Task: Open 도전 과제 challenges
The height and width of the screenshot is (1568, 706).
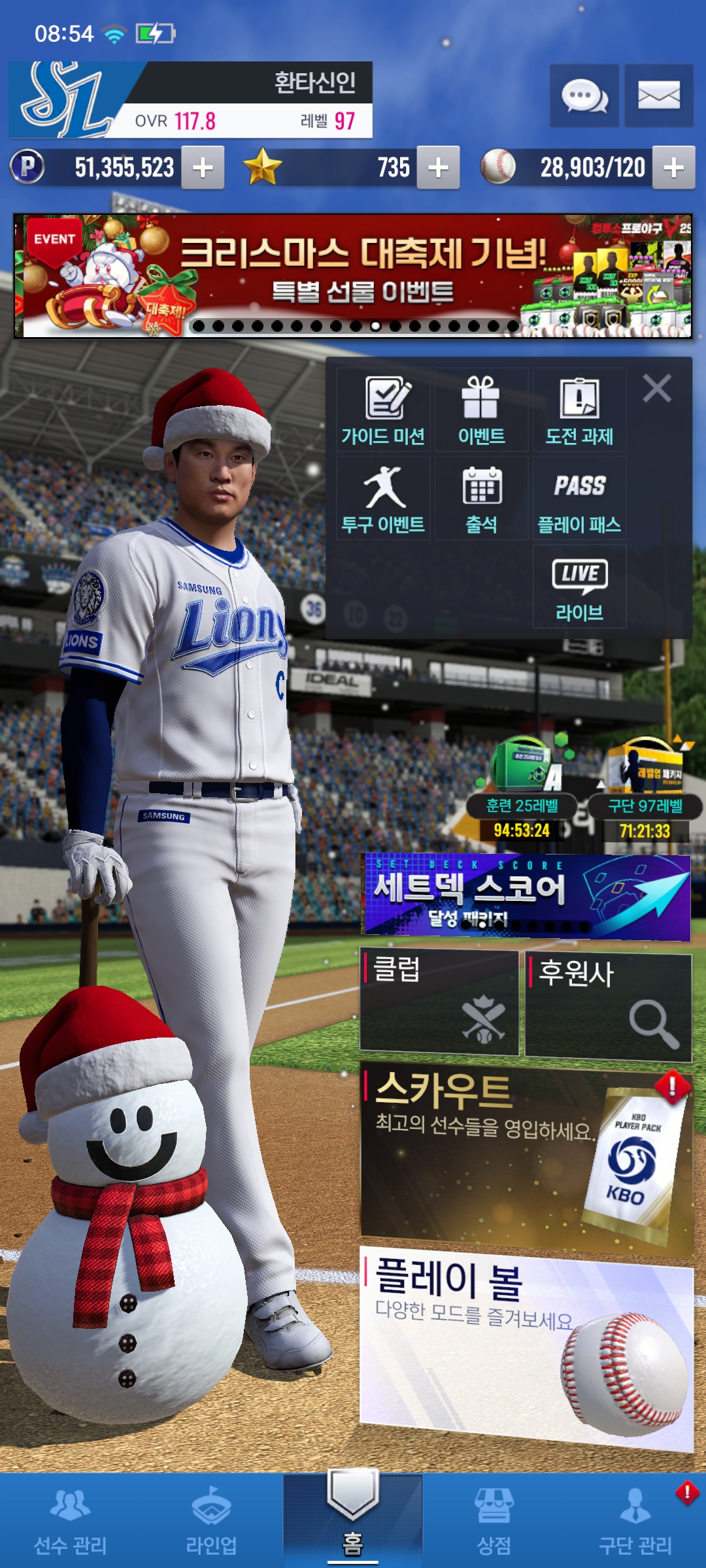Action: coord(579,410)
